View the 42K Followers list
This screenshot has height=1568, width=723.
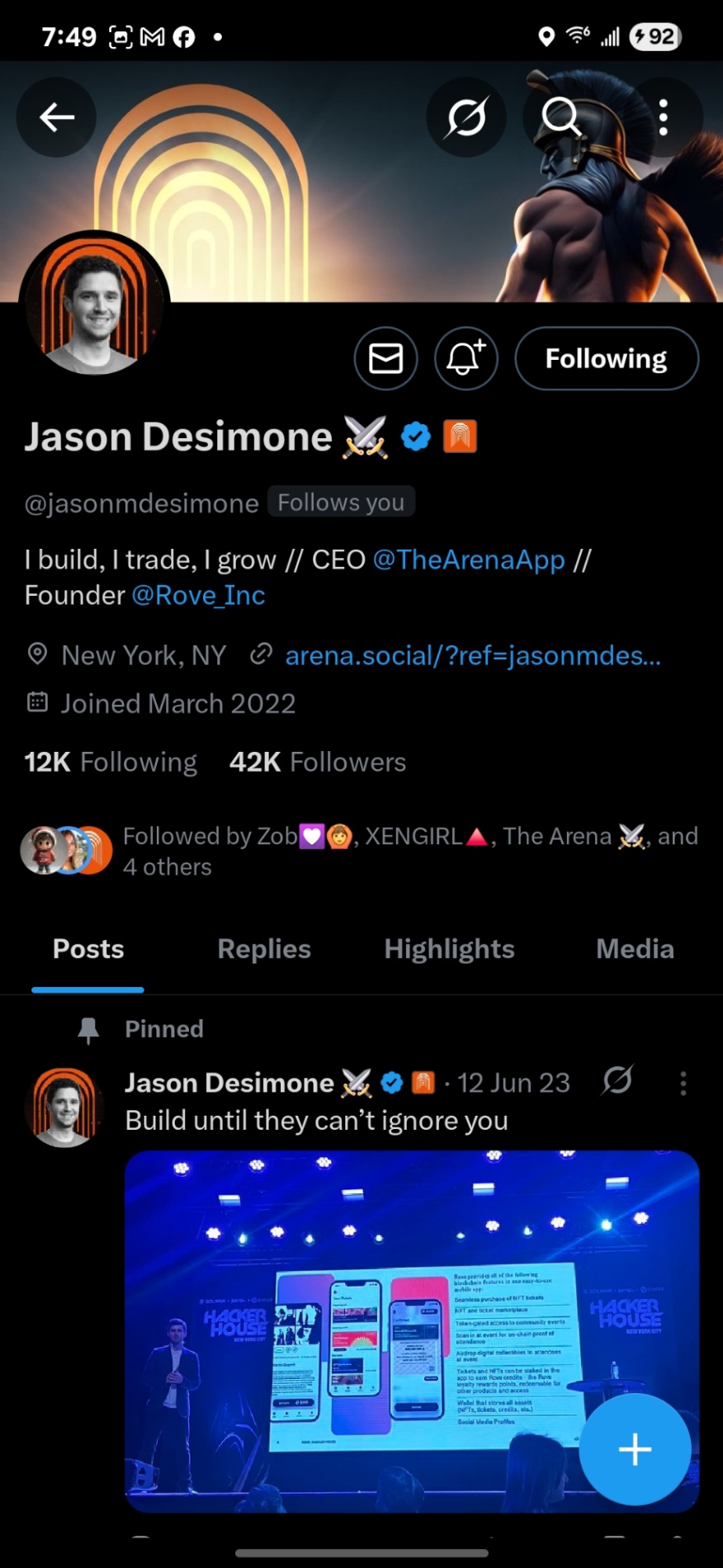[x=318, y=762]
